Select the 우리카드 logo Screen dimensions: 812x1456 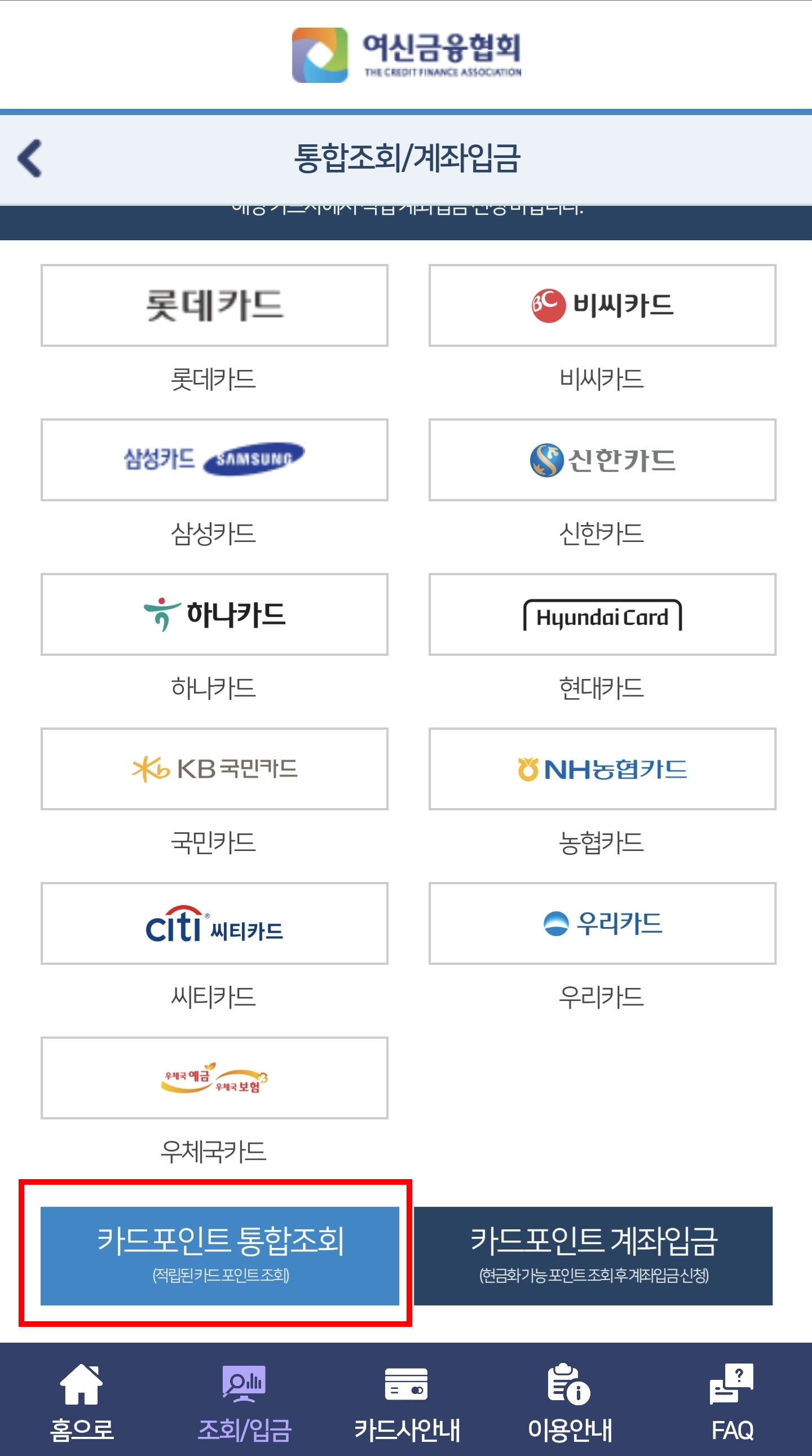[601, 924]
